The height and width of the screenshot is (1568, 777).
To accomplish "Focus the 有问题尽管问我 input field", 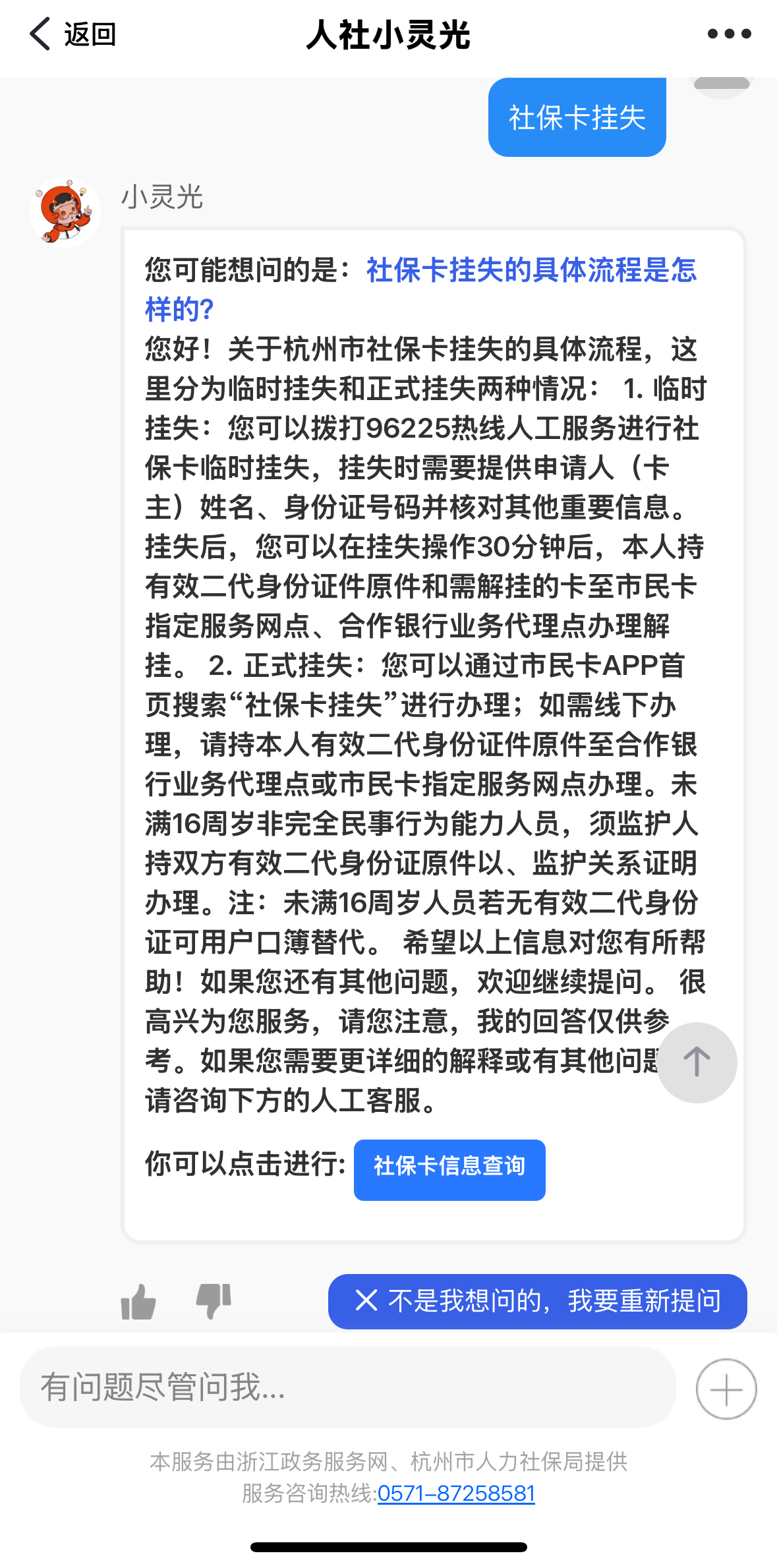I will click(347, 1387).
